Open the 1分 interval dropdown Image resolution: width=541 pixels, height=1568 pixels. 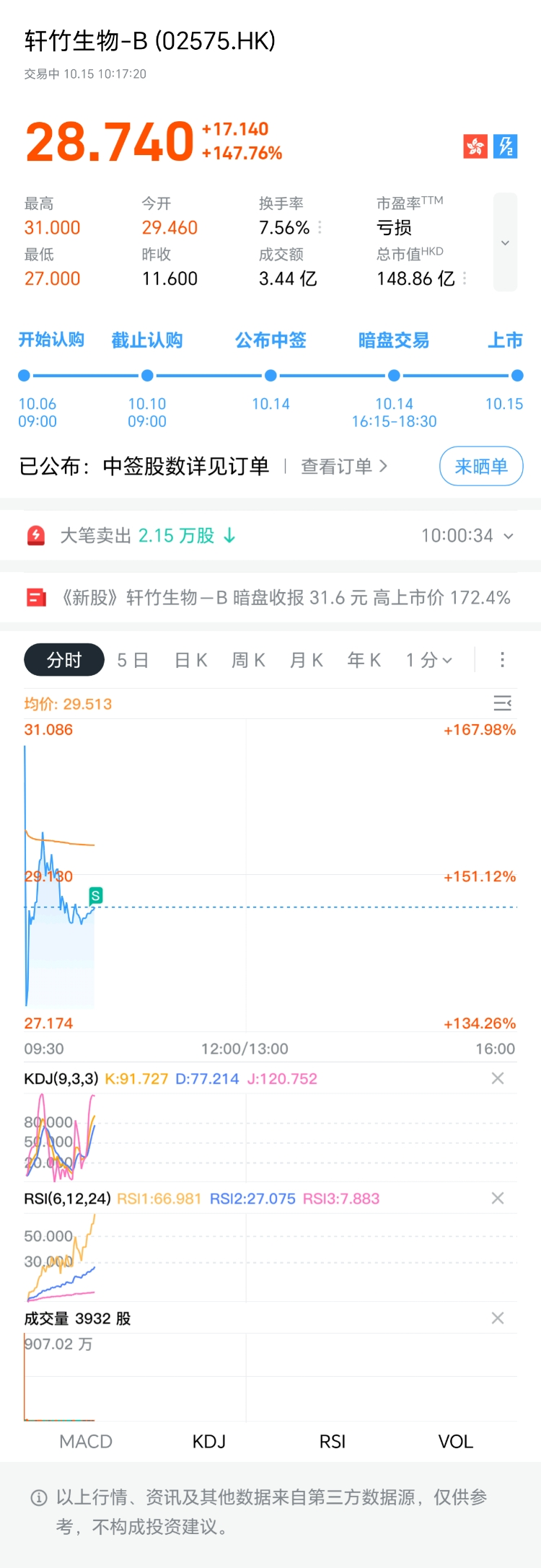pyautogui.click(x=428, y=660)
